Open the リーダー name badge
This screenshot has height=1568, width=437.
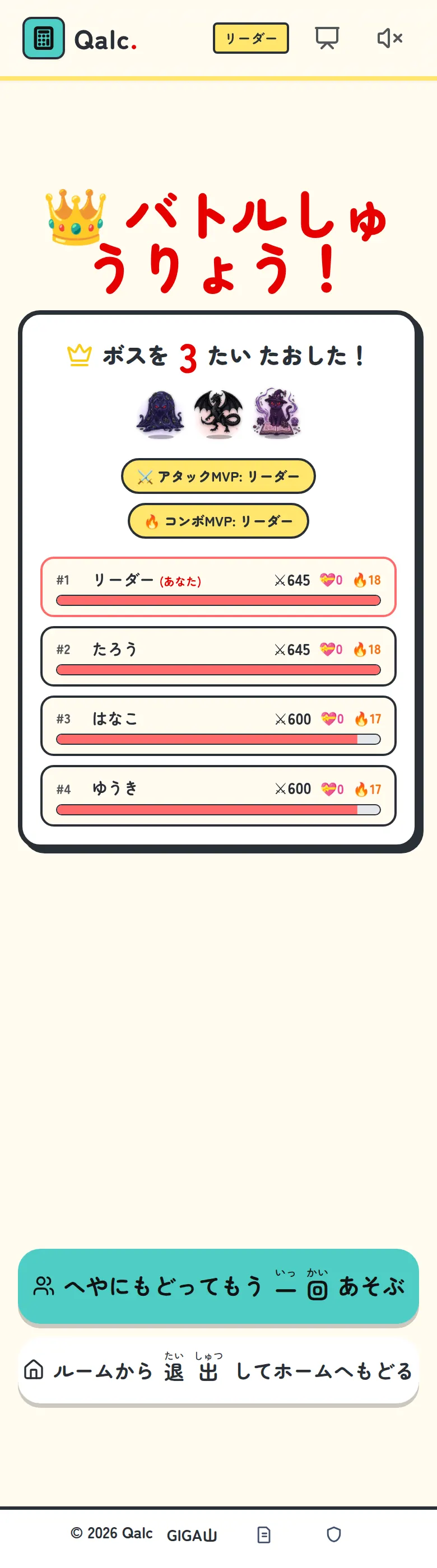[x=251, y=38]
